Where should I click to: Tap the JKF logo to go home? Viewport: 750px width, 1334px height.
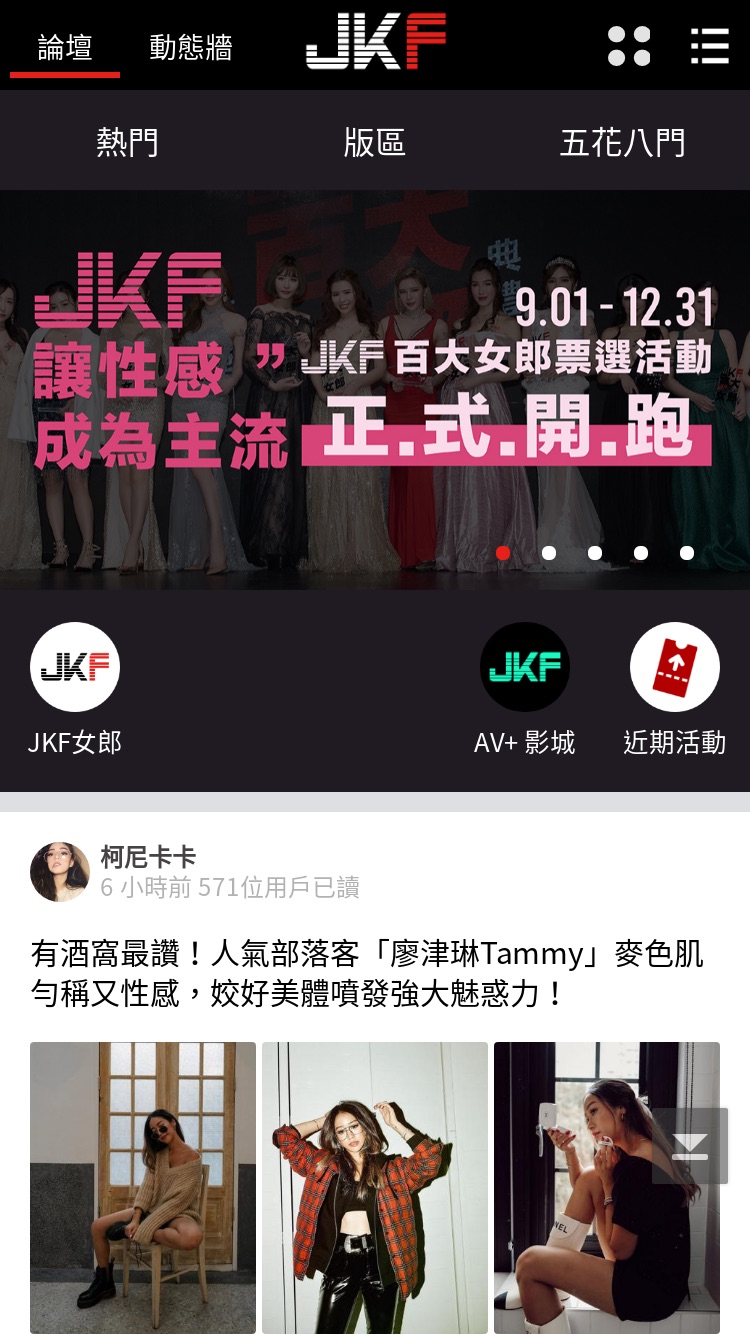pos(376,43)
